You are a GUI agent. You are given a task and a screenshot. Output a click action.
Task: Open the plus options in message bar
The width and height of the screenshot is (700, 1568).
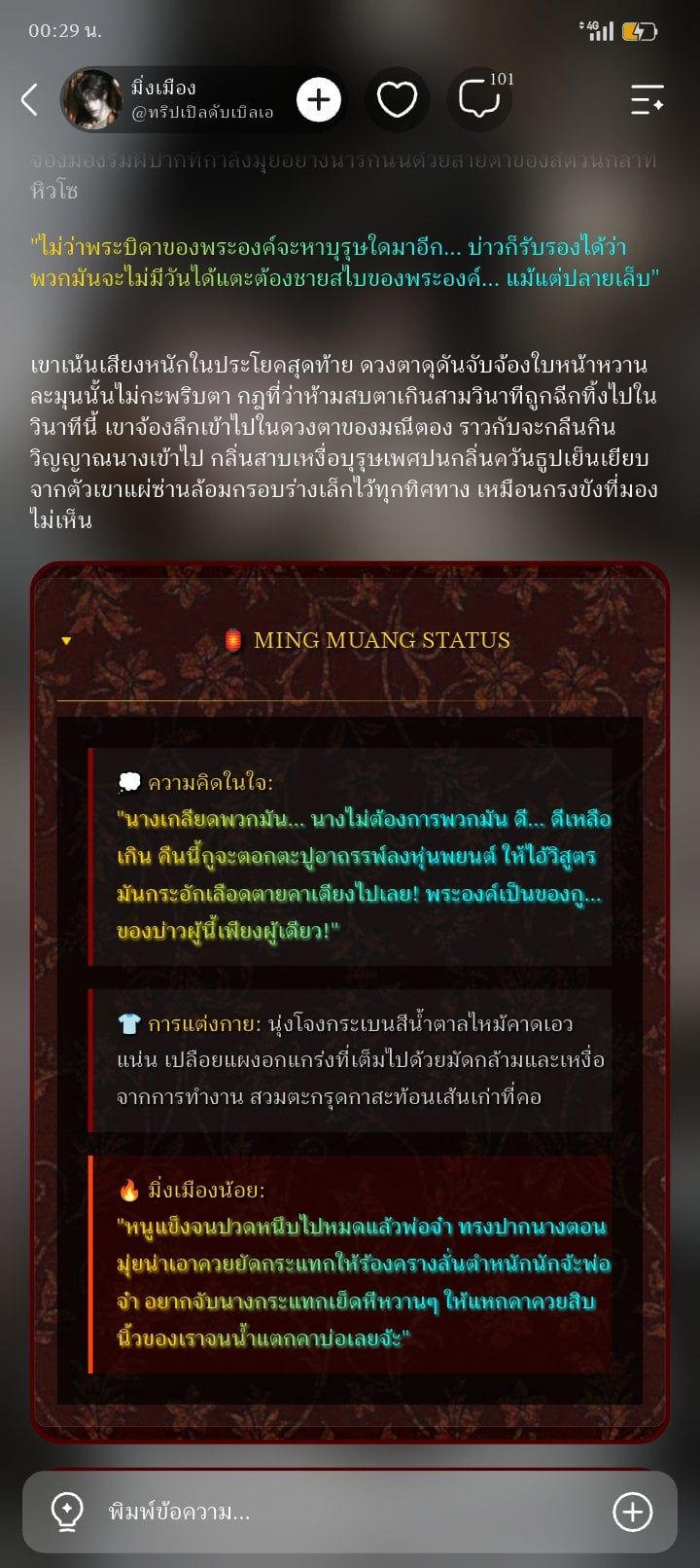(x=633, y=1512)
